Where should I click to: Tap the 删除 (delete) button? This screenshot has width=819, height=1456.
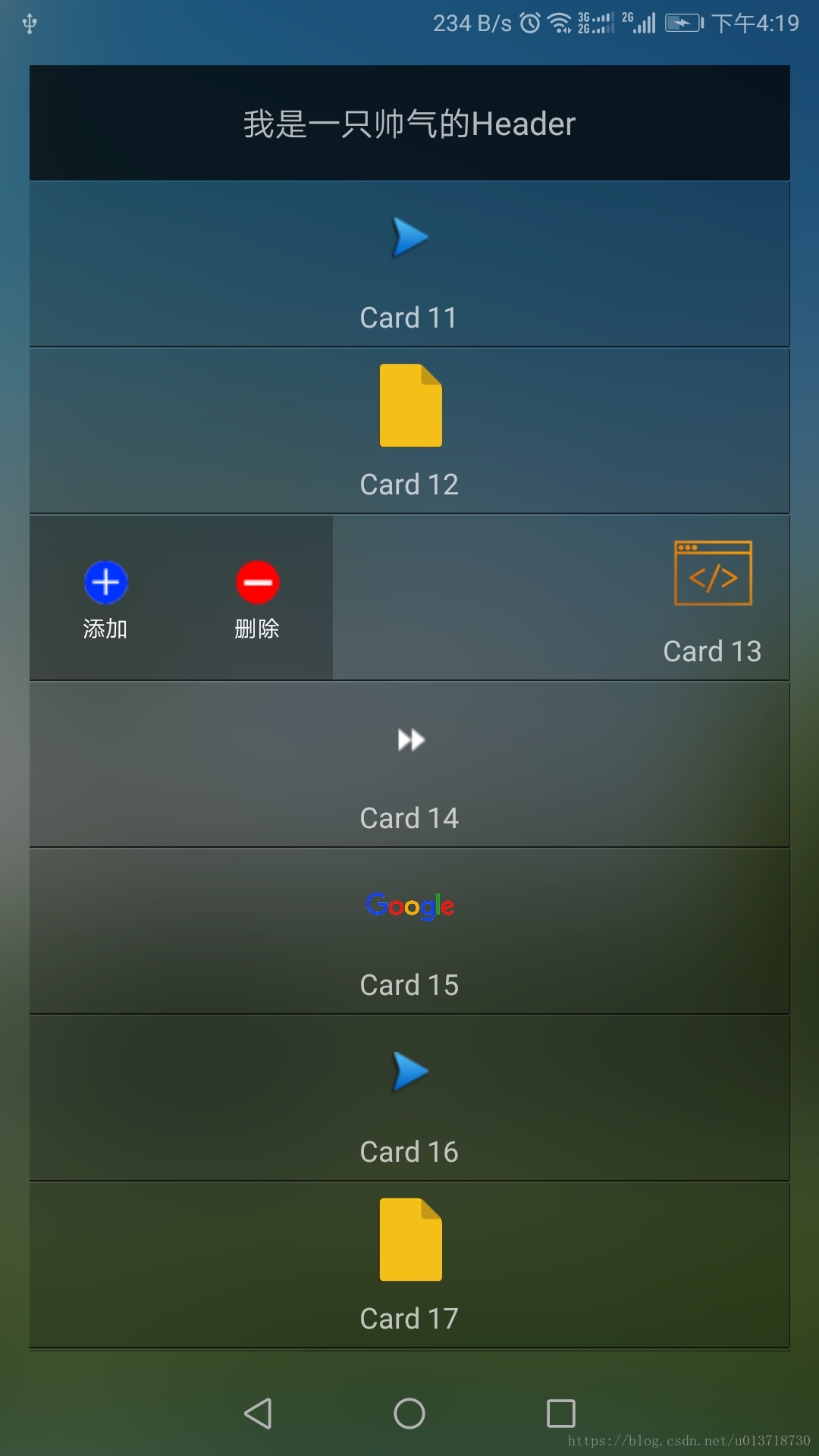257,598
